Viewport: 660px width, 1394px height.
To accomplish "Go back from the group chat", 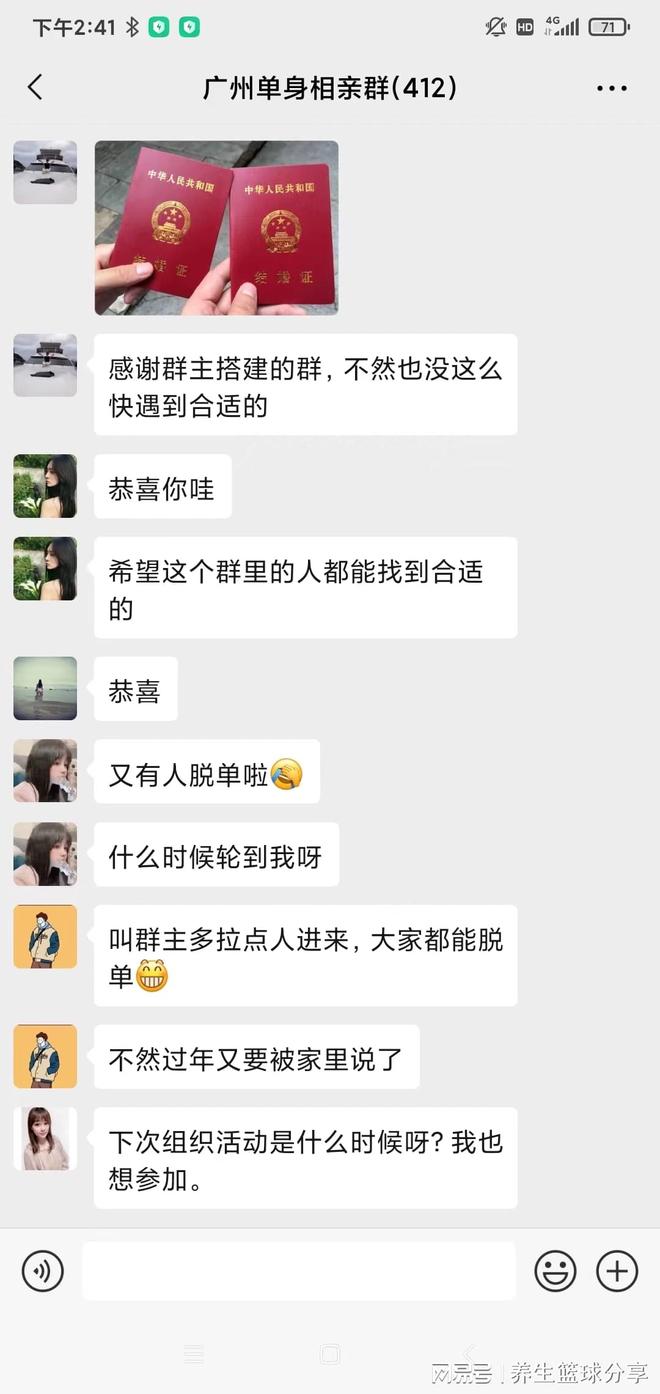I will pos(35,88).
